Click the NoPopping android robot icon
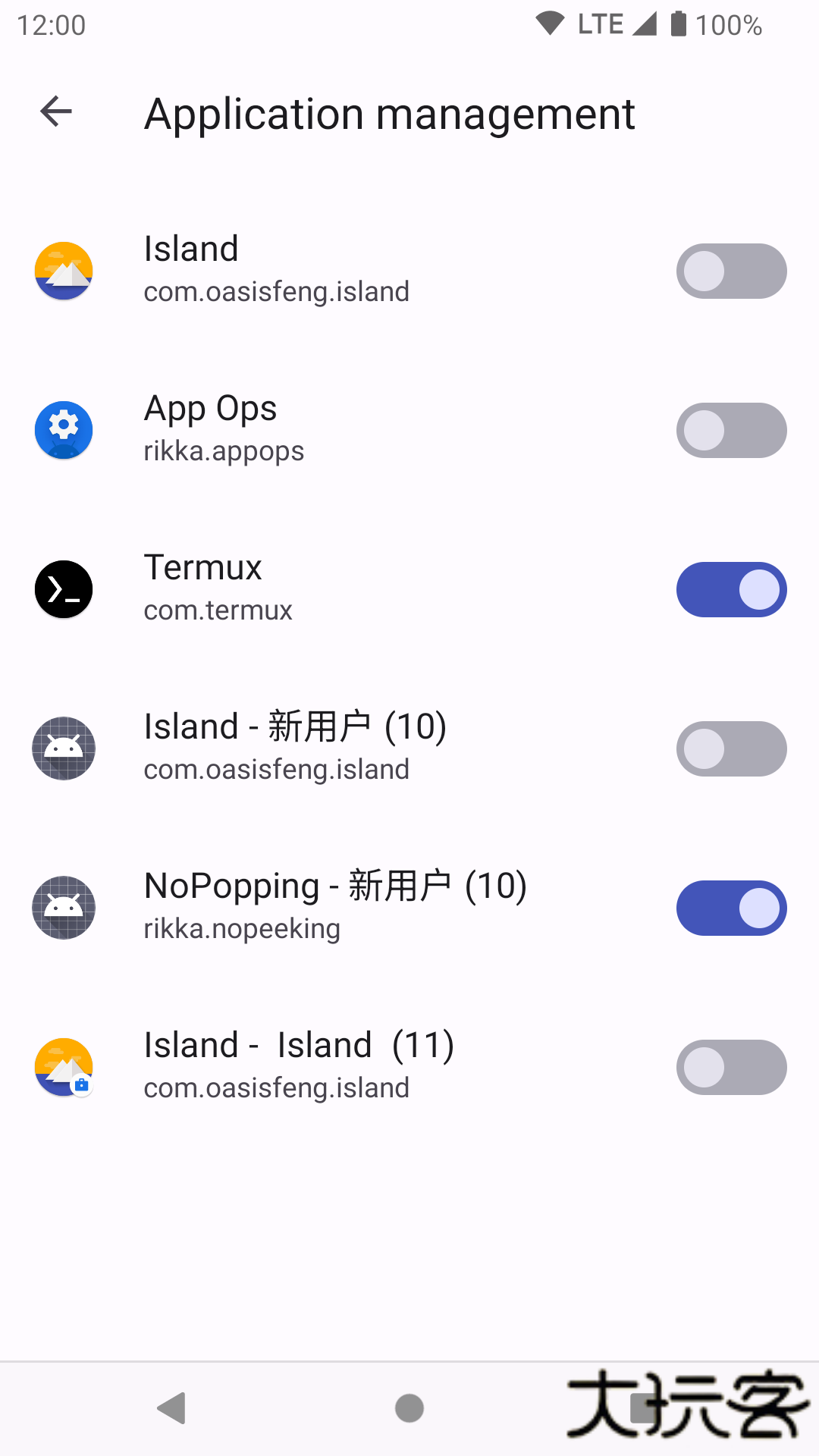 coord(64,908)
